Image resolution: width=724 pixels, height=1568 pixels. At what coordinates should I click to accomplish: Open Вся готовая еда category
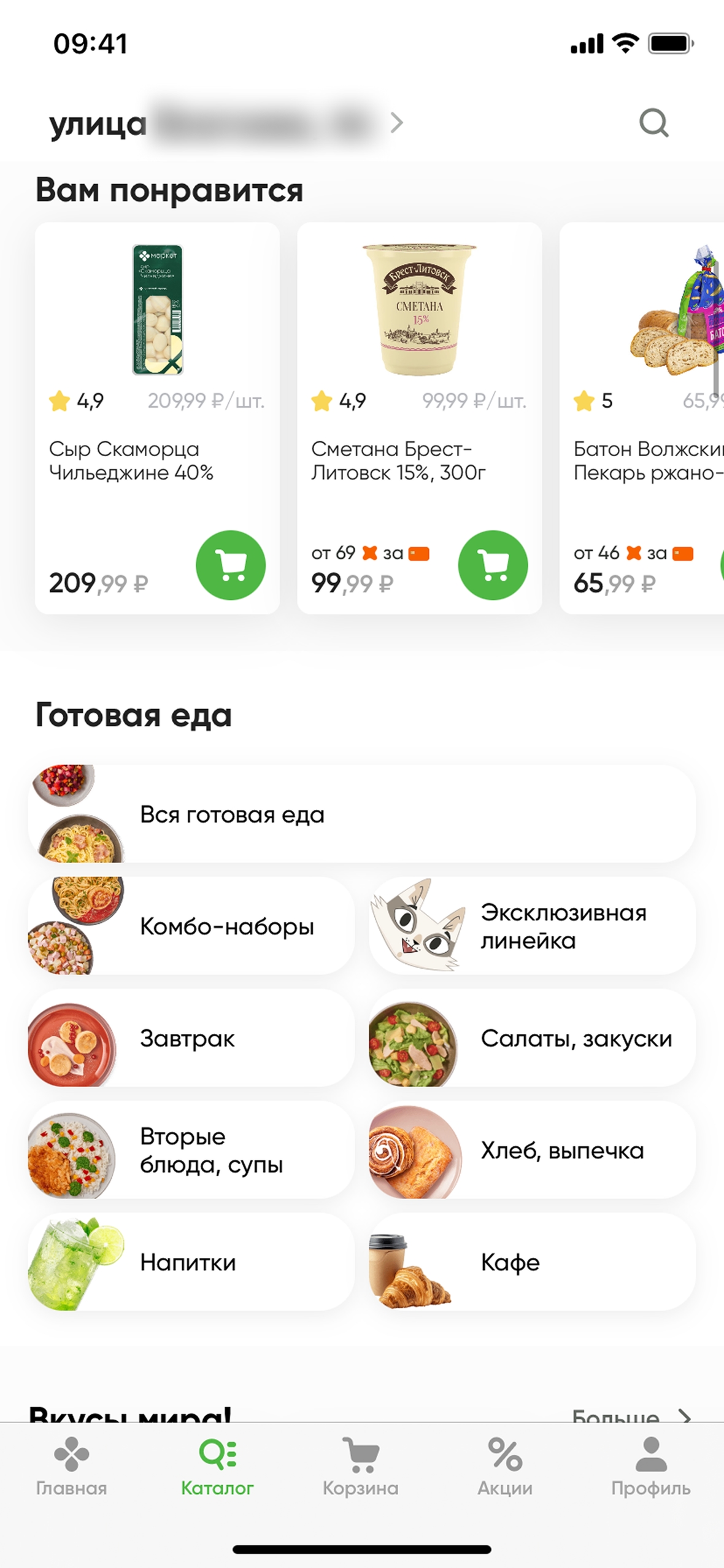point(362,814)
